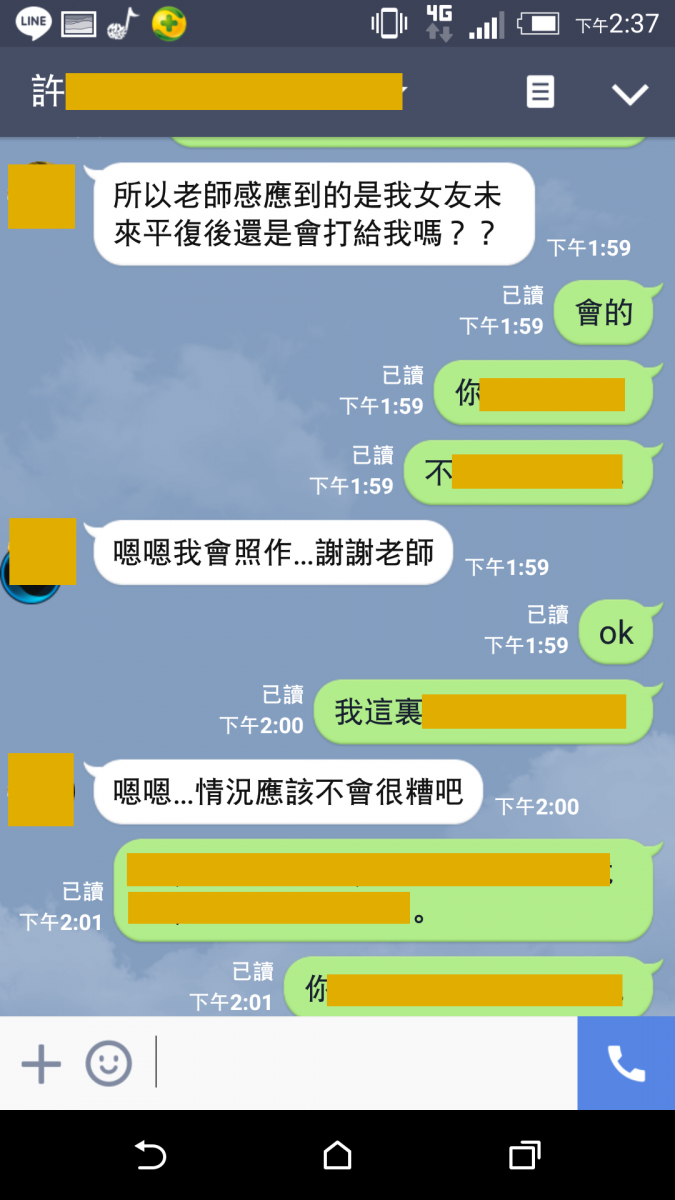Go back with the system back button

pyautogui.click(x=150, y=1156)
